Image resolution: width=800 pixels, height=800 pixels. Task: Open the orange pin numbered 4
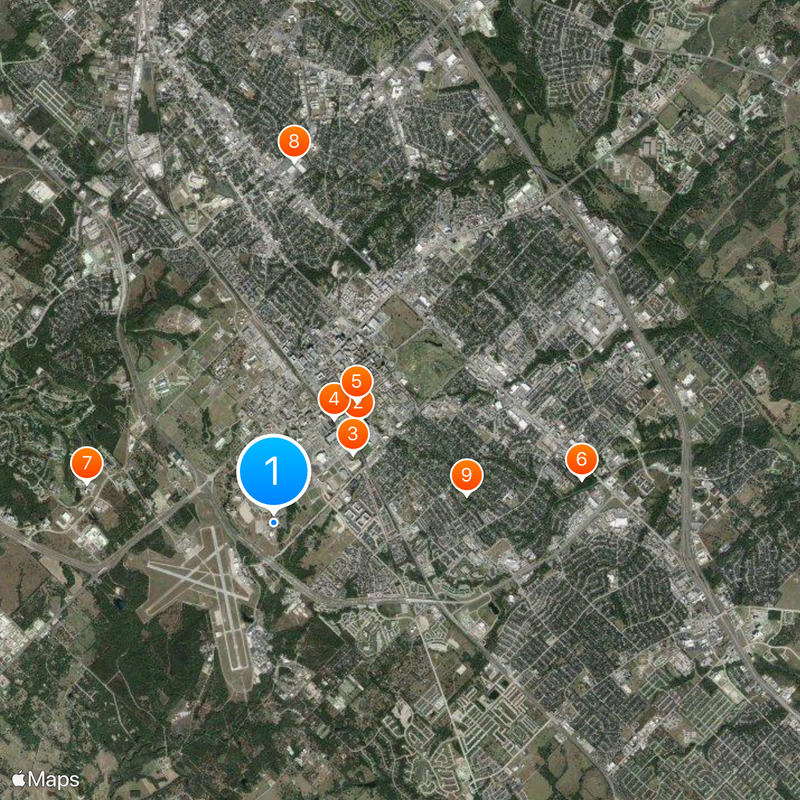click(333, 400)
